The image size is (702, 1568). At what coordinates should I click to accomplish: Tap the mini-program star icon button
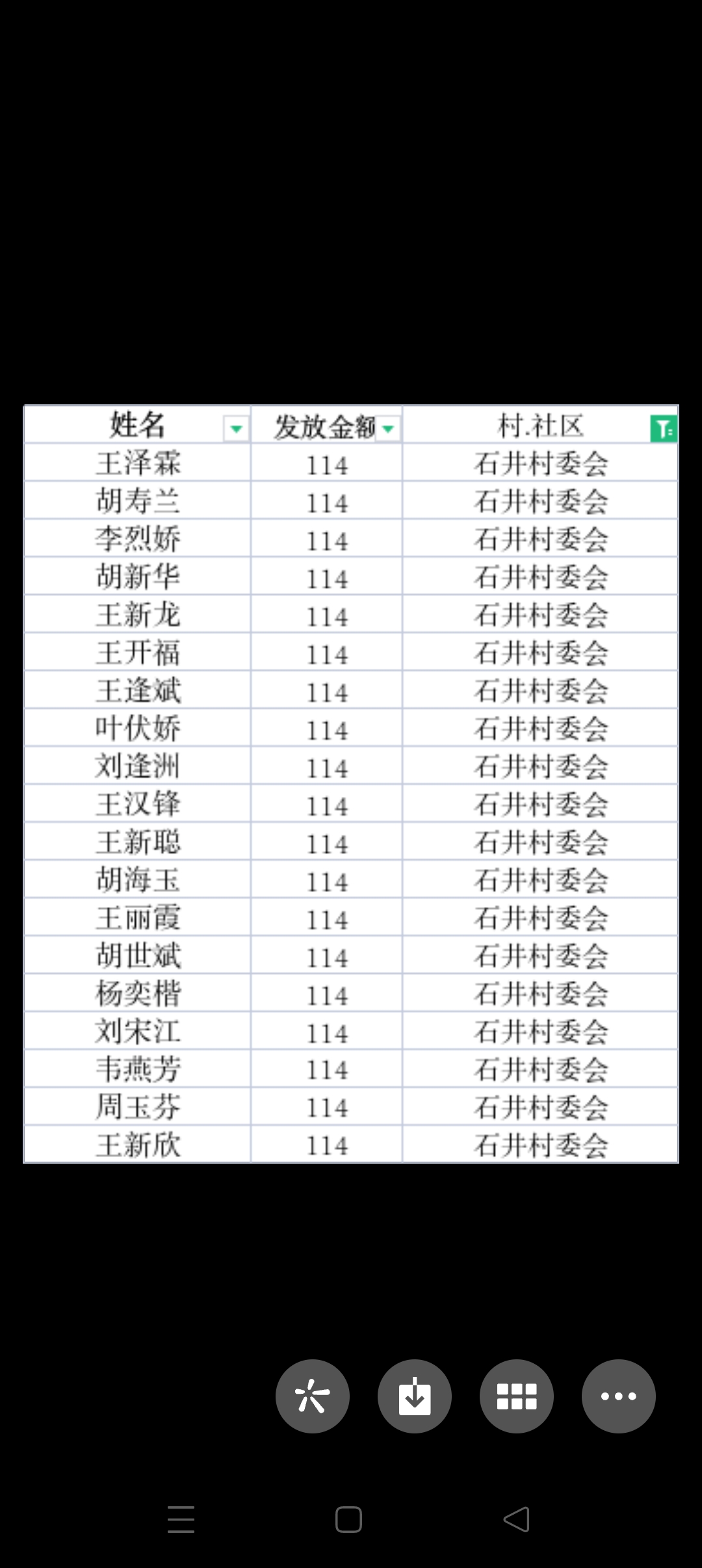point(313,1396)
